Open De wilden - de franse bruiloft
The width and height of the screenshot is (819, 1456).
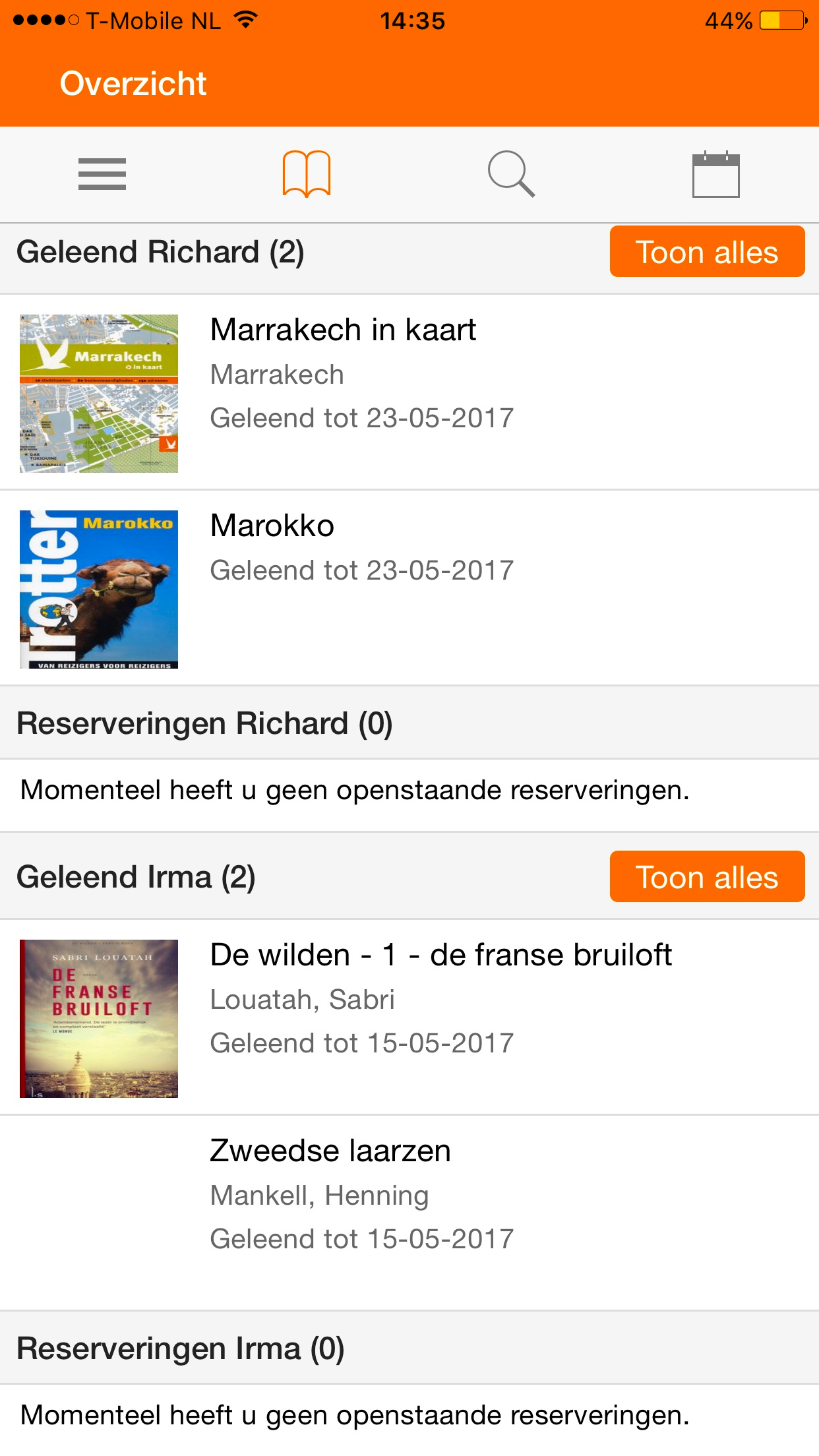point(409,1017)
